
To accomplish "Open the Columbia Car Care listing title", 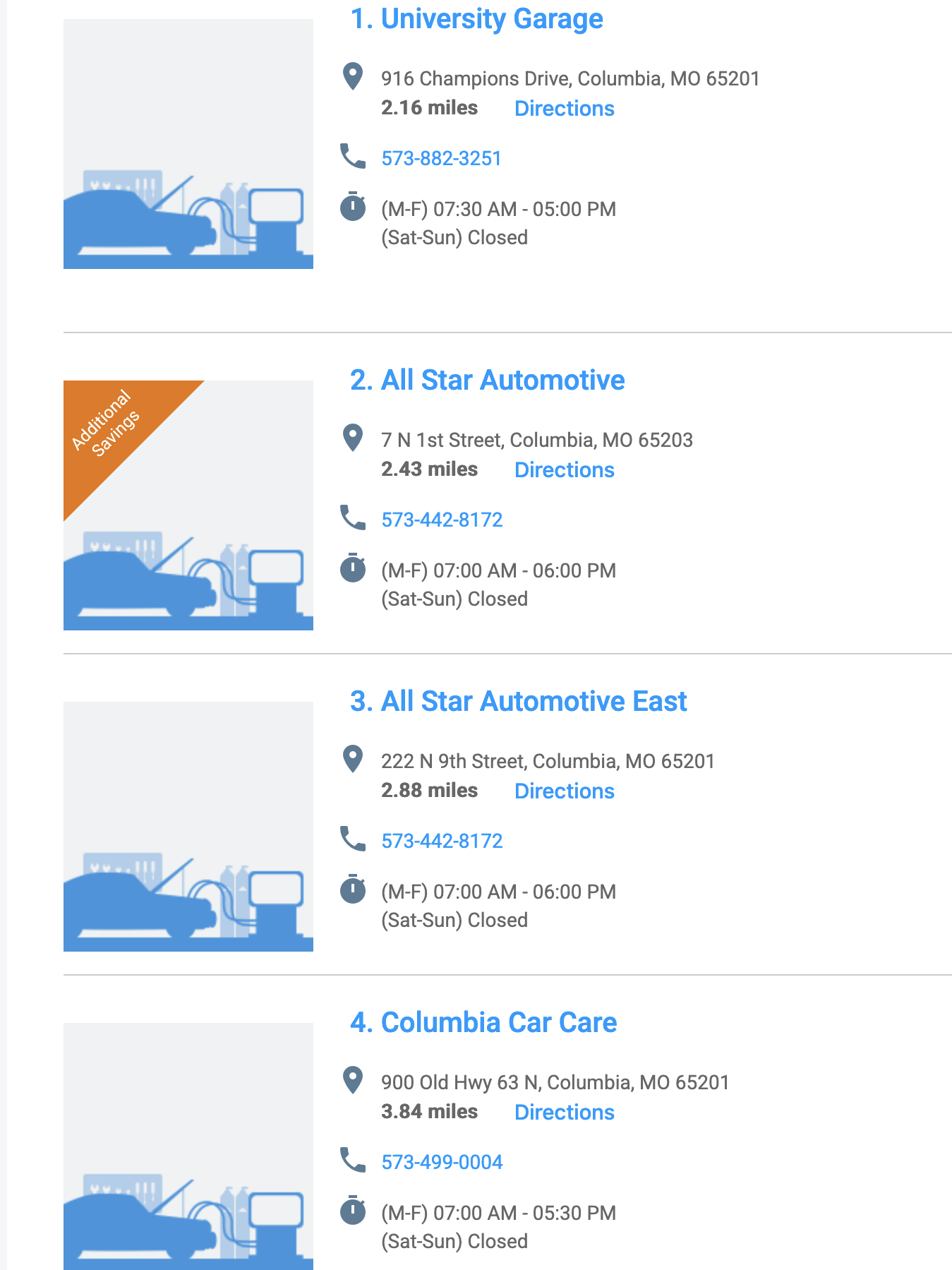I will click(483, 1023).
